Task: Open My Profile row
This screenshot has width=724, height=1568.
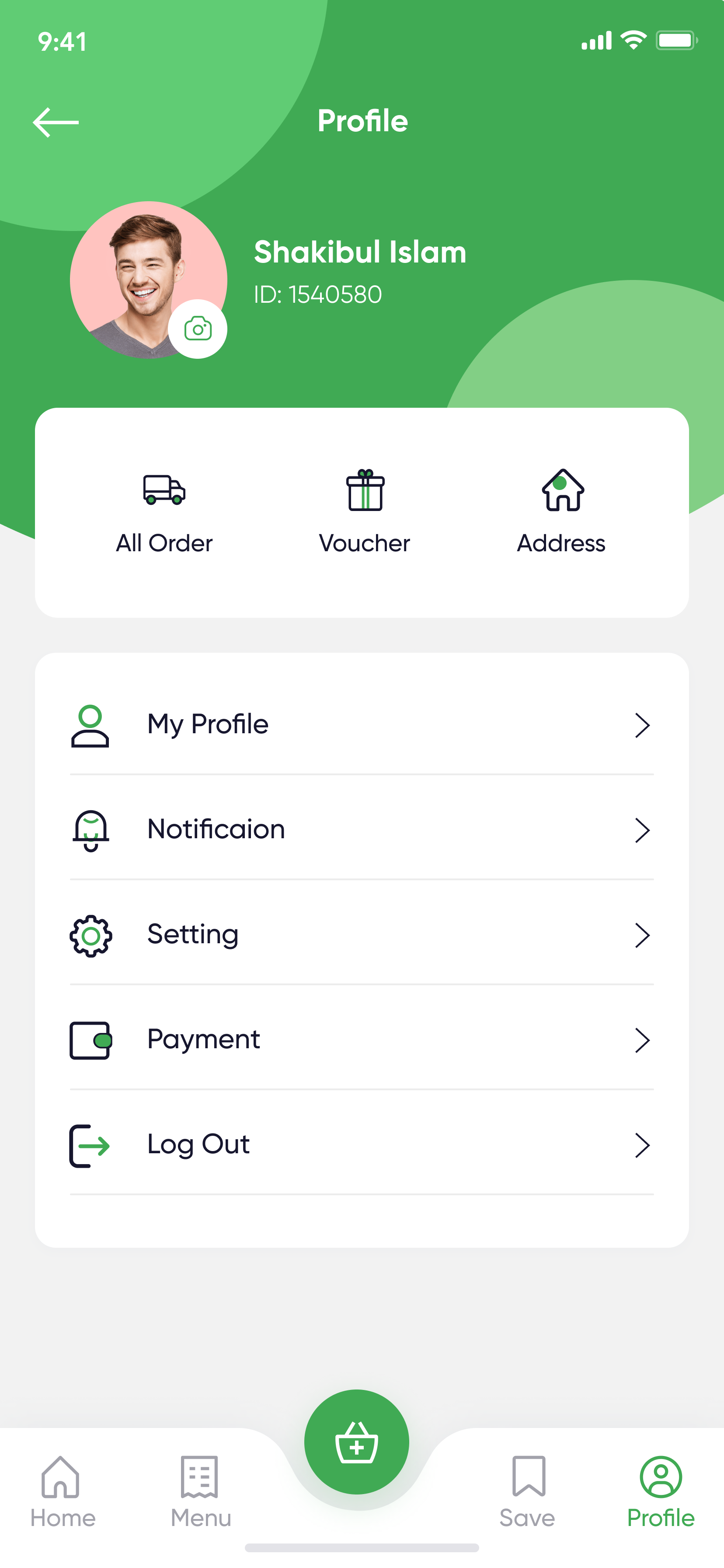Action: 362,725
